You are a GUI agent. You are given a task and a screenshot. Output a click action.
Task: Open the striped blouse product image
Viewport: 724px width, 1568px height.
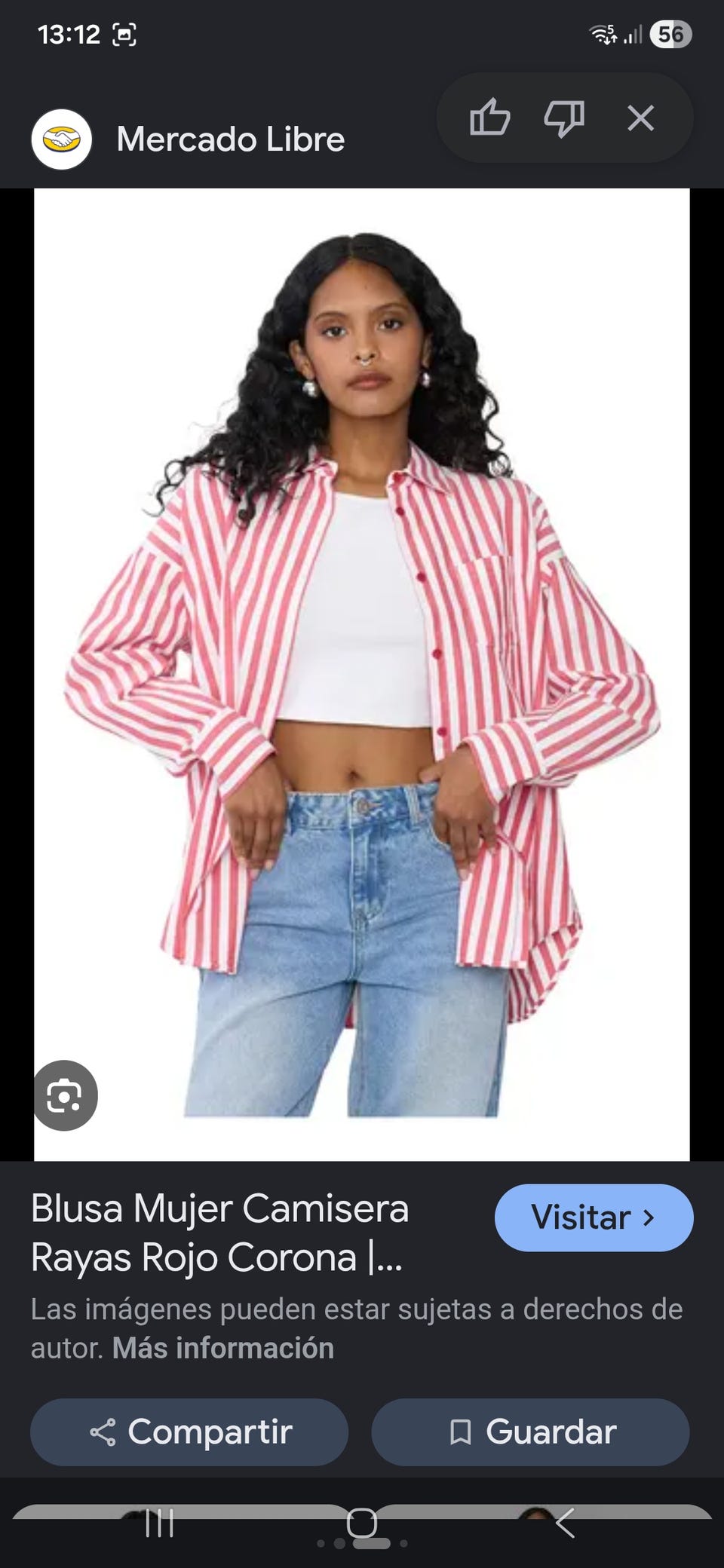[x=362, y=675]
